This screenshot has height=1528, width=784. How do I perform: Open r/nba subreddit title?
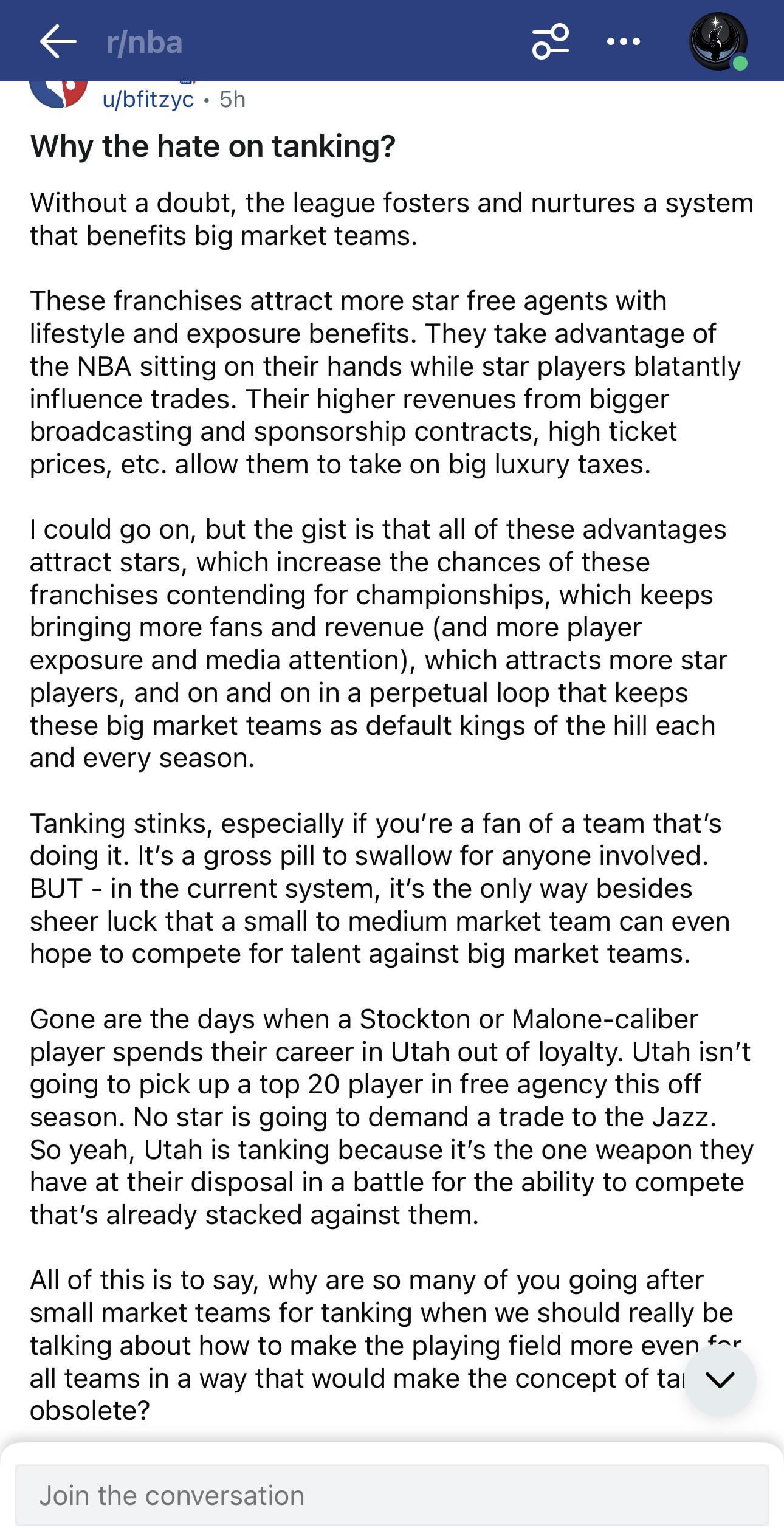144,42
